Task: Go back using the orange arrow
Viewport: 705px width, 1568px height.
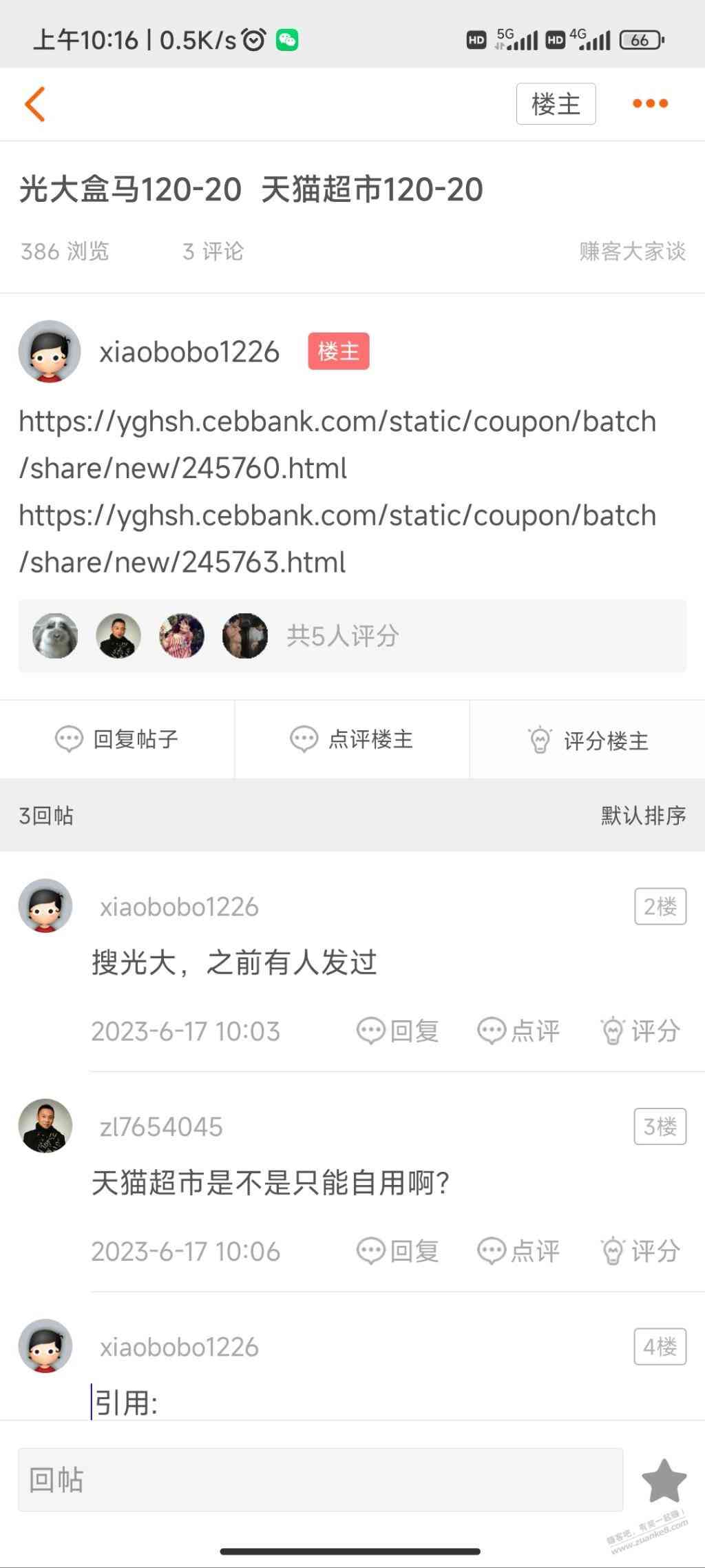Action: (x=35, y=104)
